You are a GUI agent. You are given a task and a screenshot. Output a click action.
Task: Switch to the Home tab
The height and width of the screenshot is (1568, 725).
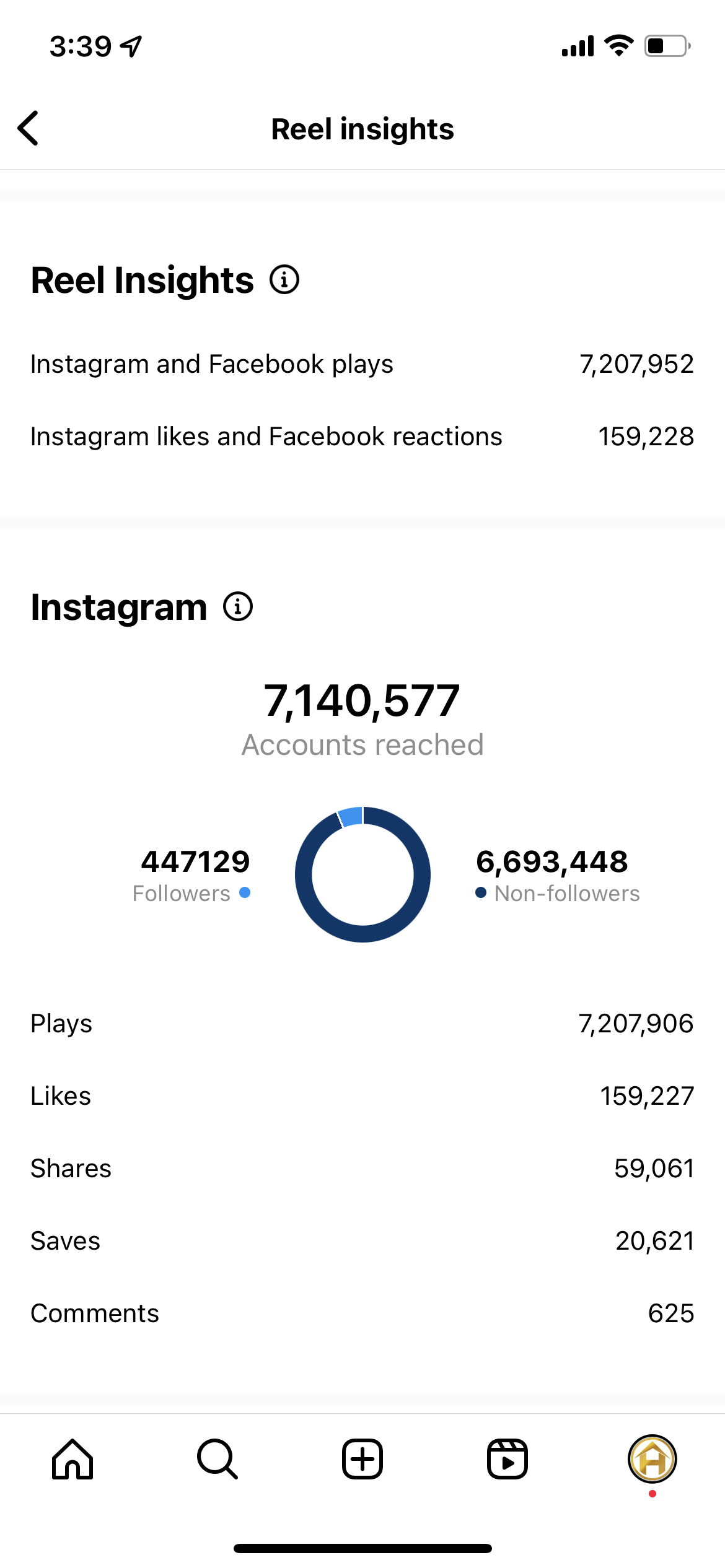point(72,1458)
